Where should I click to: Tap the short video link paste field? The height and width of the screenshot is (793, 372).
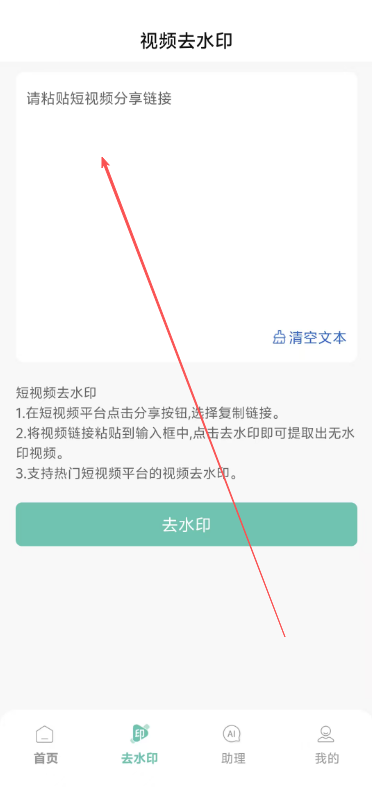[186, 202]
